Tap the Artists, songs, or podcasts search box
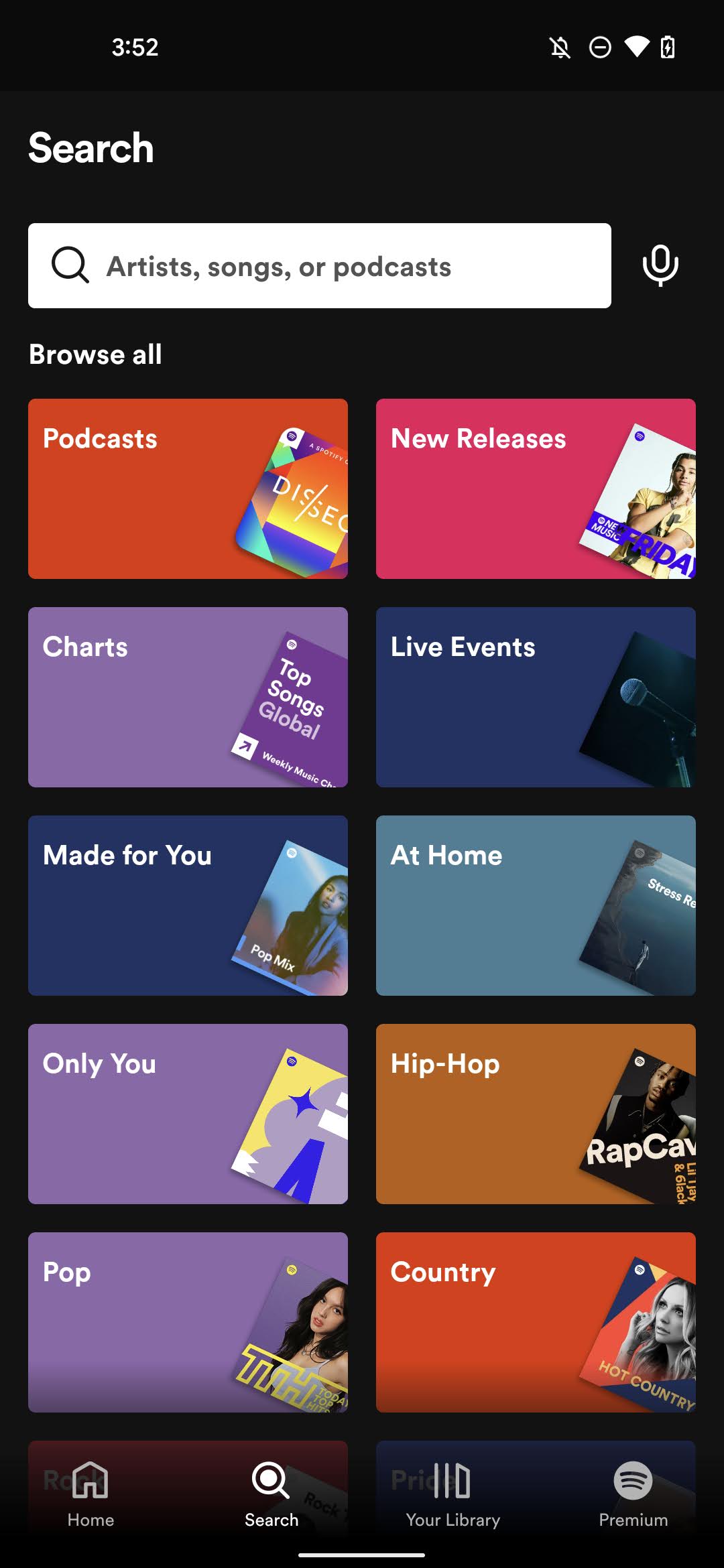The height and width of the screenshot is (1568, 724). pyautogui.click(x=319, y=266)
